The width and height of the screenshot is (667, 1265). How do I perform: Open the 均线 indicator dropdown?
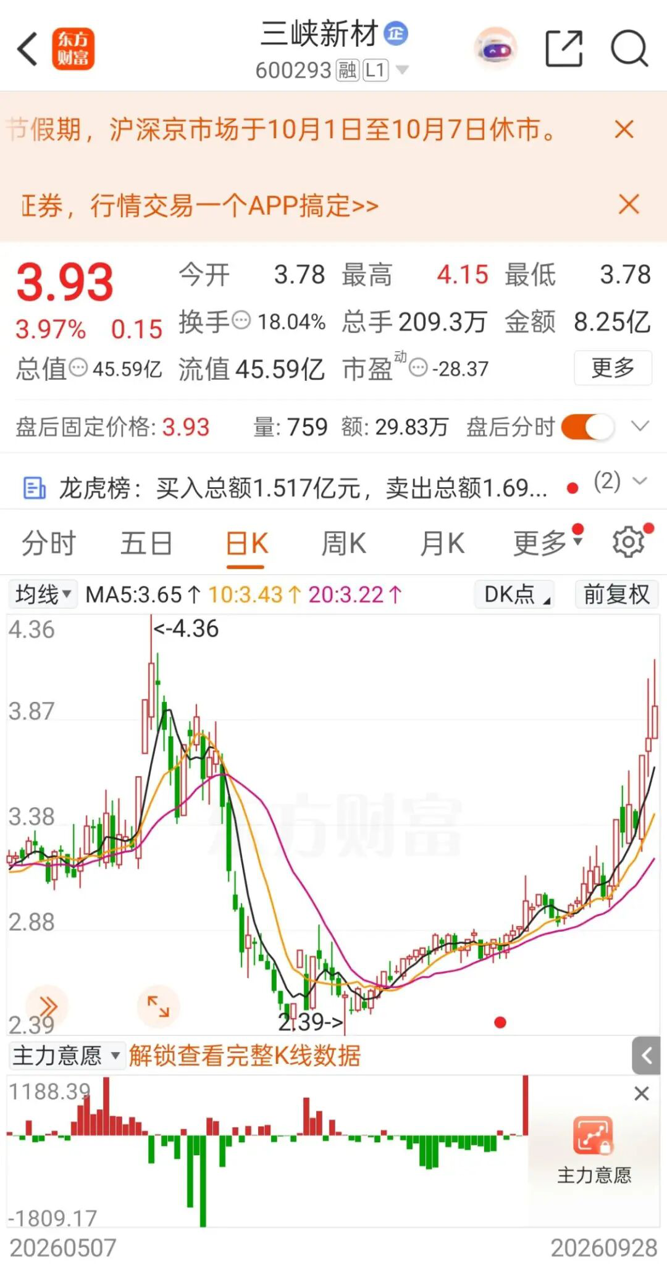click(x=44, y=595)
